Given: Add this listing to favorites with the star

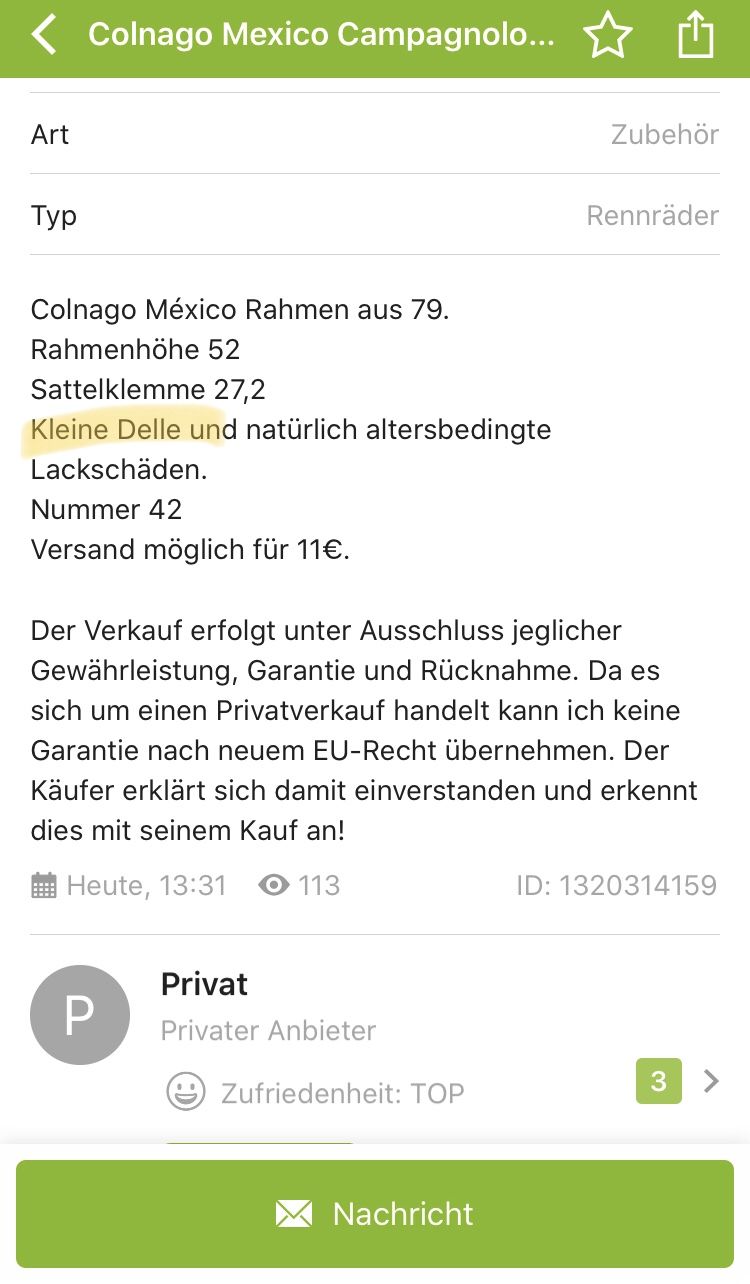Looking at the screenshot, I should click(608, 36).
